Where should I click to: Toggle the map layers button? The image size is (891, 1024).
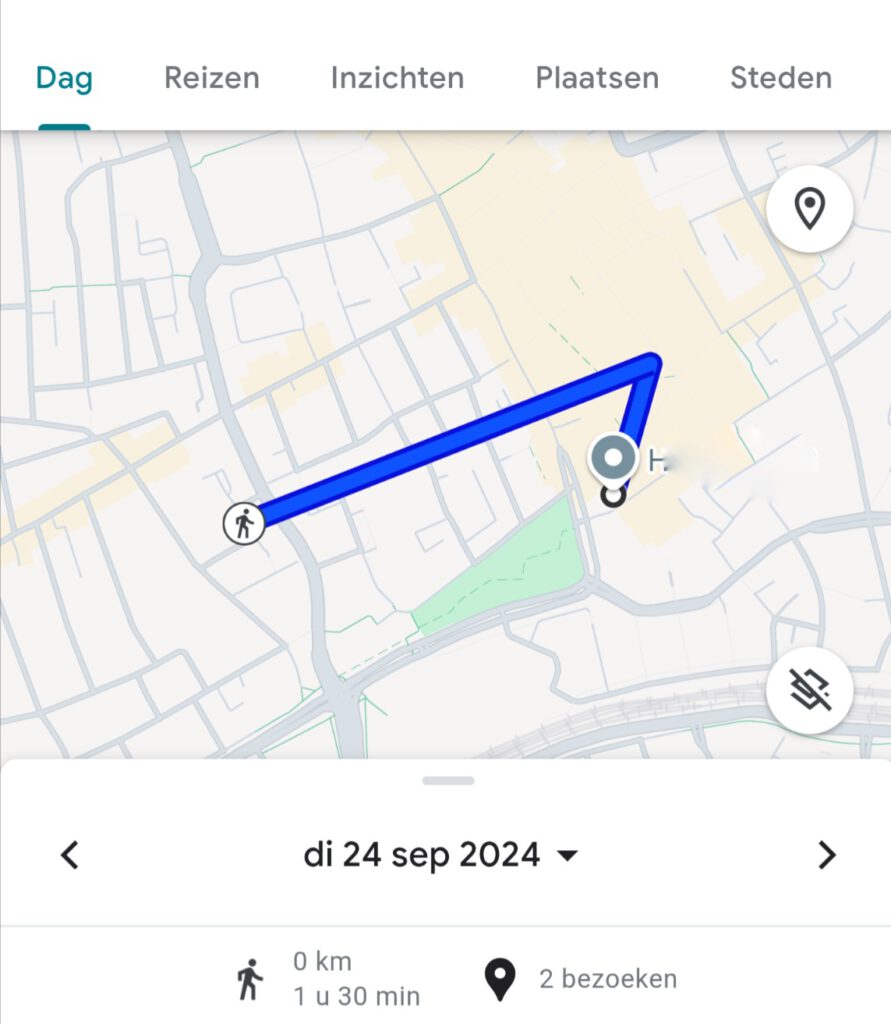pos(809,690)
